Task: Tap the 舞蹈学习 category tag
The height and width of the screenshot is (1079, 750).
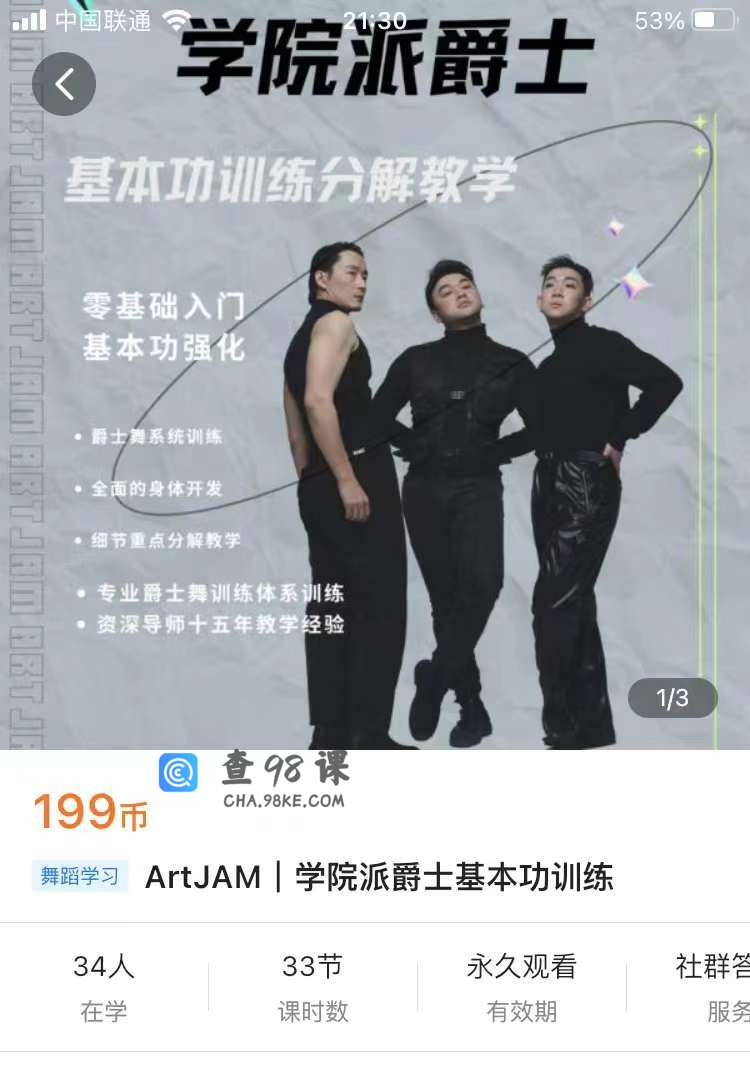Action: pos(80,877)
